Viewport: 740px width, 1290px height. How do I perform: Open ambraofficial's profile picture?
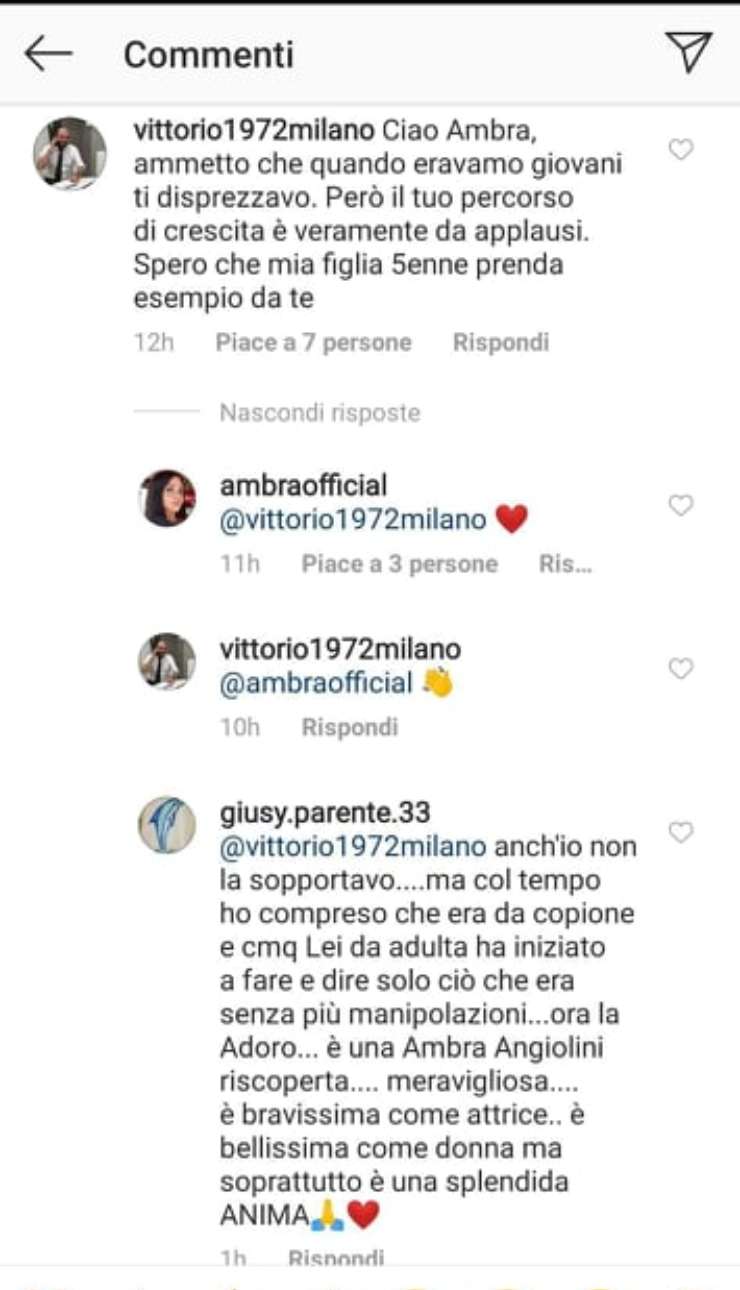click(x=167, y=498)
